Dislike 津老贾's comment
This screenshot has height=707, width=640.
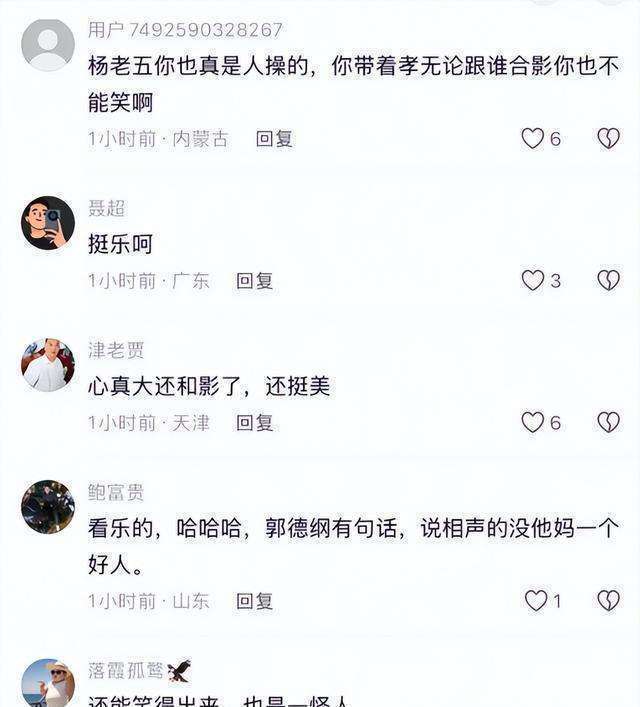click(608, 422)
